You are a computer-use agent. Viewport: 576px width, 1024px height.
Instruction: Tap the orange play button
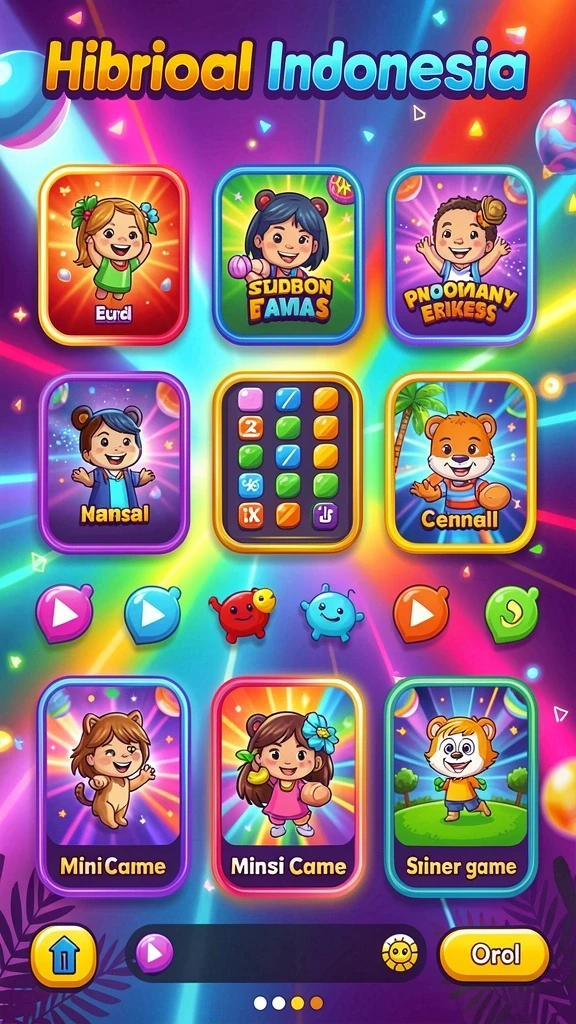pos(421,613)
